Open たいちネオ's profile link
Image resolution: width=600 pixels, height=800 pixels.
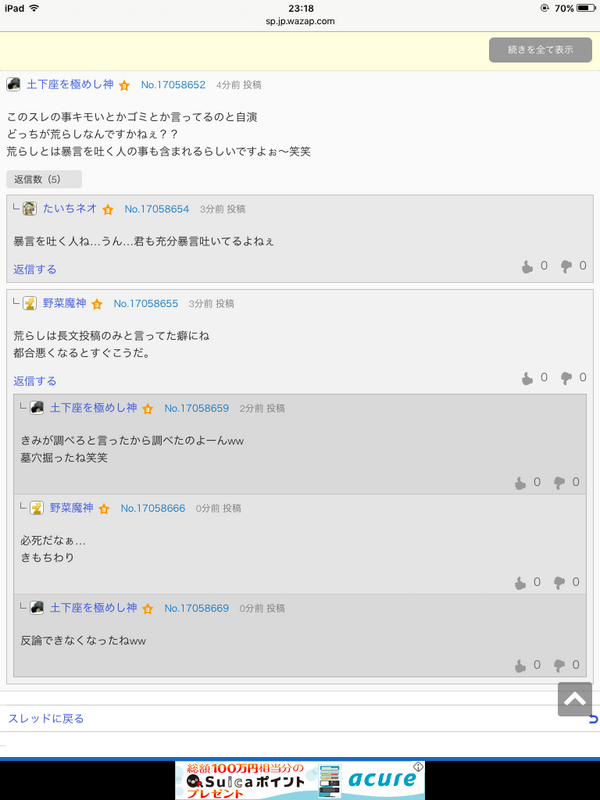pyautogui.click(x=69, y=209)
